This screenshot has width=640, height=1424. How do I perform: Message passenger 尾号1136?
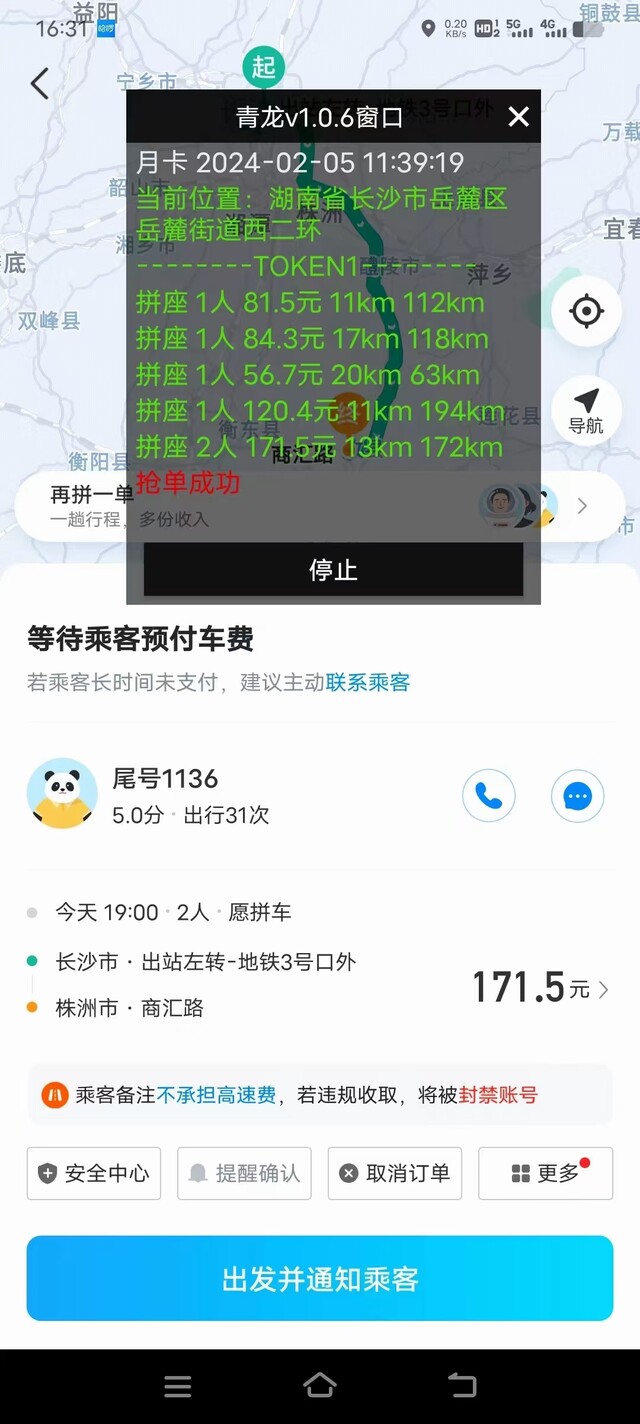click(x=577, y=796)
